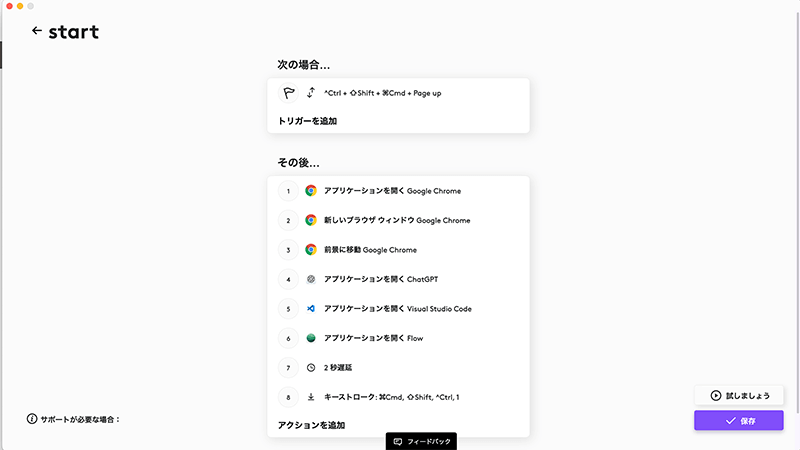Run the macro with 試しましょう
The height and width of the screenshot is (450, 800).
(x=739, y=396)
